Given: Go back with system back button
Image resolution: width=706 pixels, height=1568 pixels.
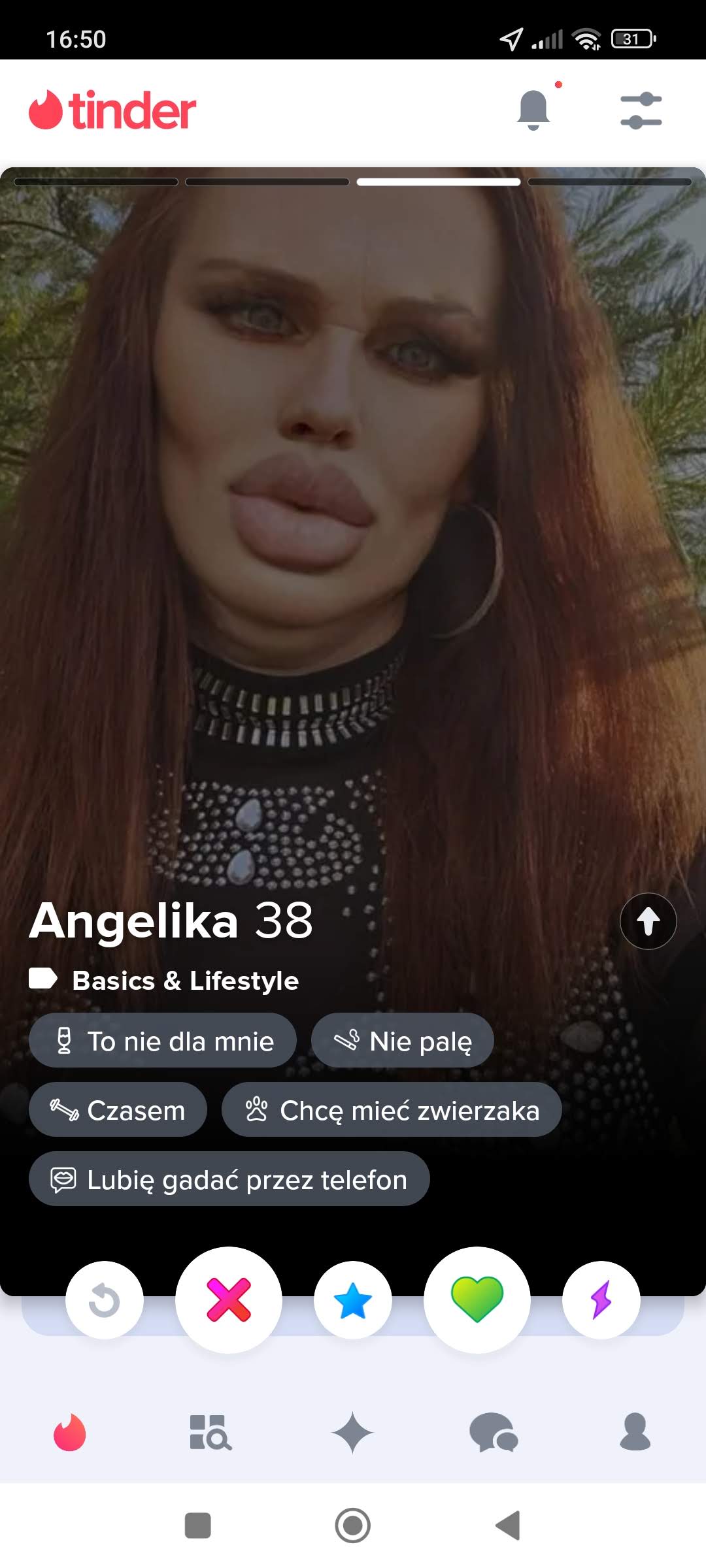Looking at the screenshot, I should 508,1526.
